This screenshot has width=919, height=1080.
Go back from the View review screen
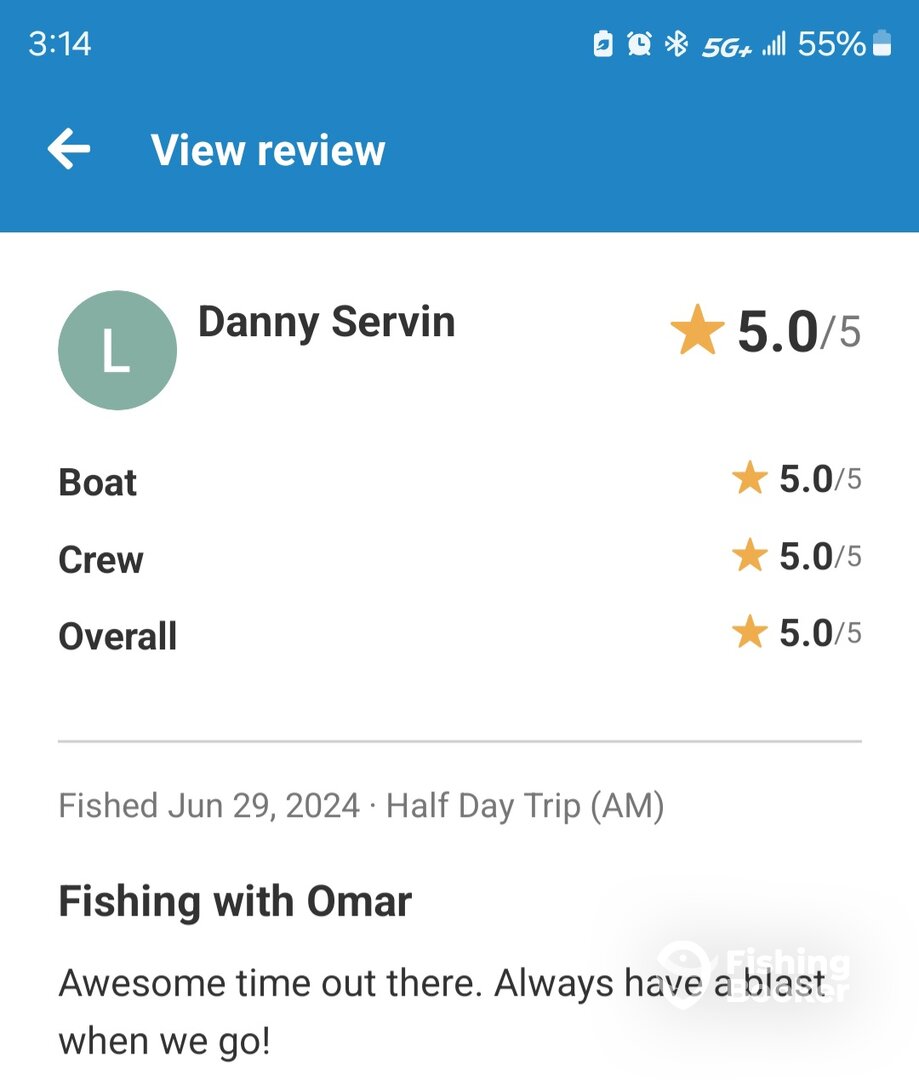tap(69, 150)
